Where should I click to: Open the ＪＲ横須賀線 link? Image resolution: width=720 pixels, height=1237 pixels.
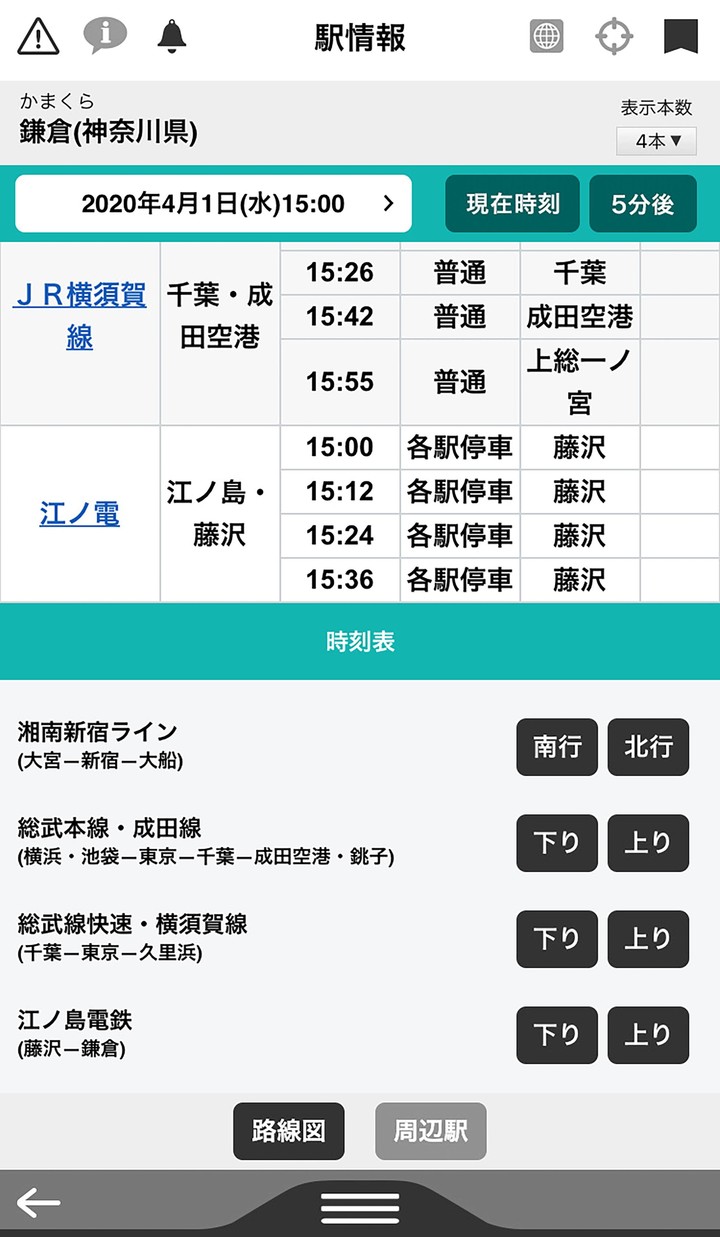click(79, 314)
